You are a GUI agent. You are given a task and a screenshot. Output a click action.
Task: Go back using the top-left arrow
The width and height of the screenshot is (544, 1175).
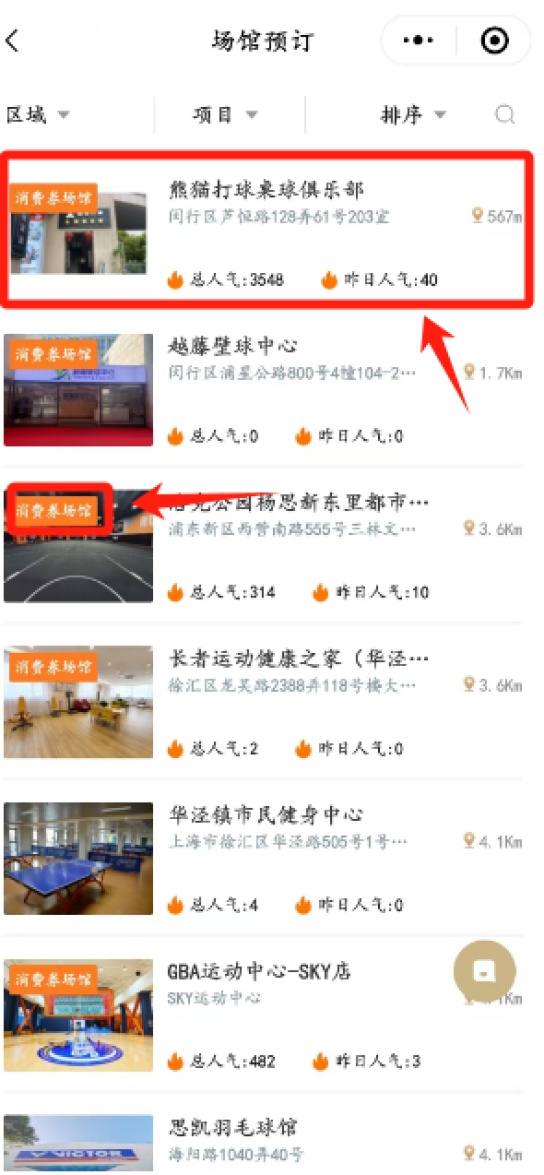click(x=12, y=40)
